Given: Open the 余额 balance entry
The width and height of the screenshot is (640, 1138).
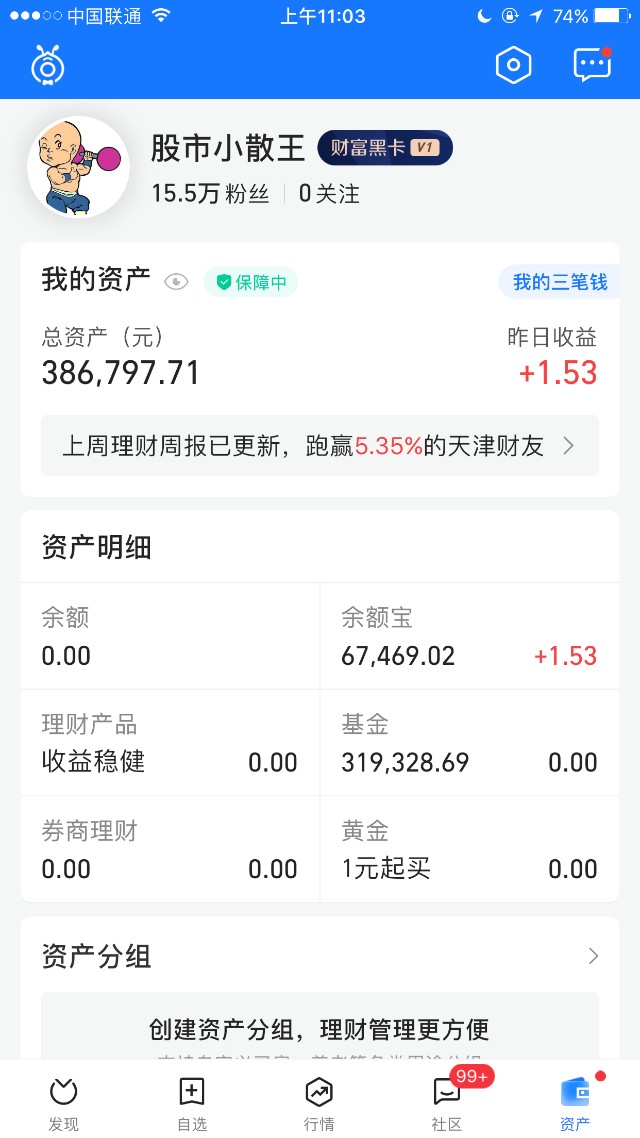Looking at the screenshot, I should pyautogui.click(x=170, y=637).
